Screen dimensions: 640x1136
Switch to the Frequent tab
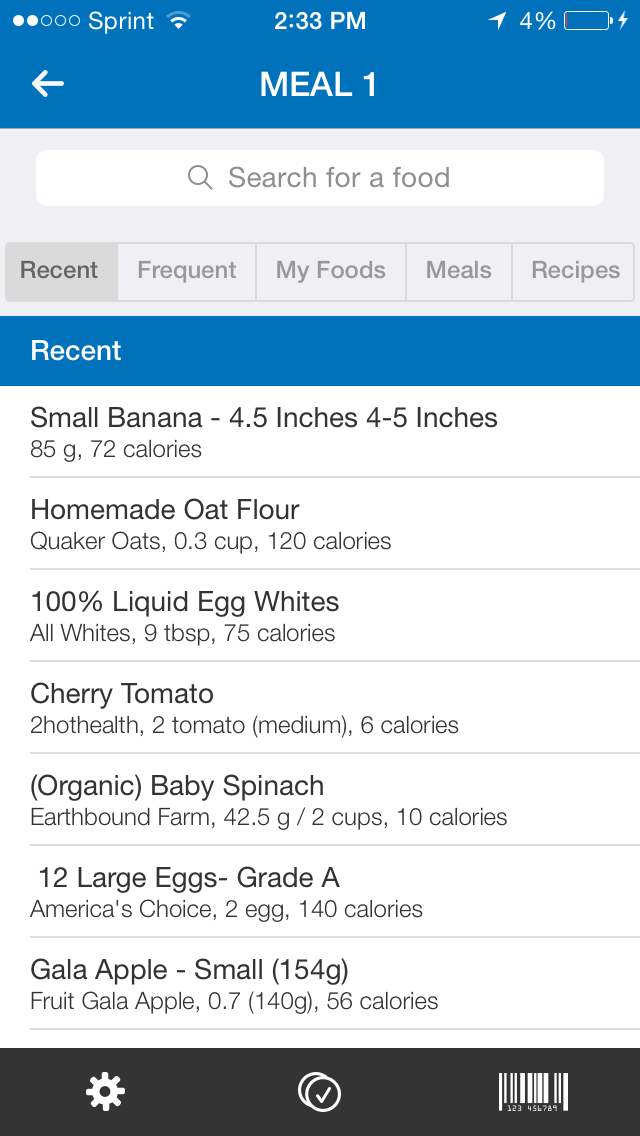pyautogui.click(x=186, y=272)
